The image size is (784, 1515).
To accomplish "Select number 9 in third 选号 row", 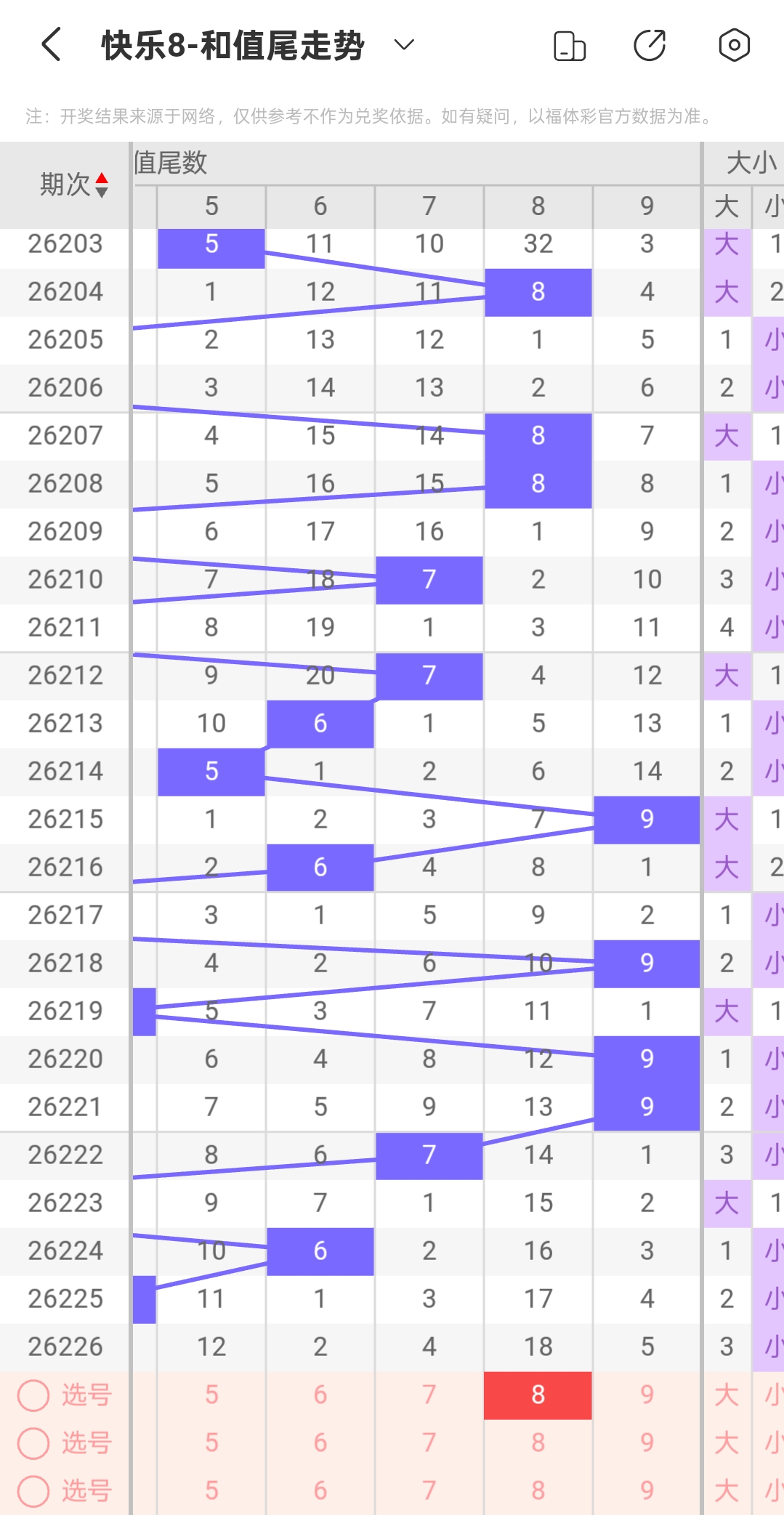I will point(647,1491).
